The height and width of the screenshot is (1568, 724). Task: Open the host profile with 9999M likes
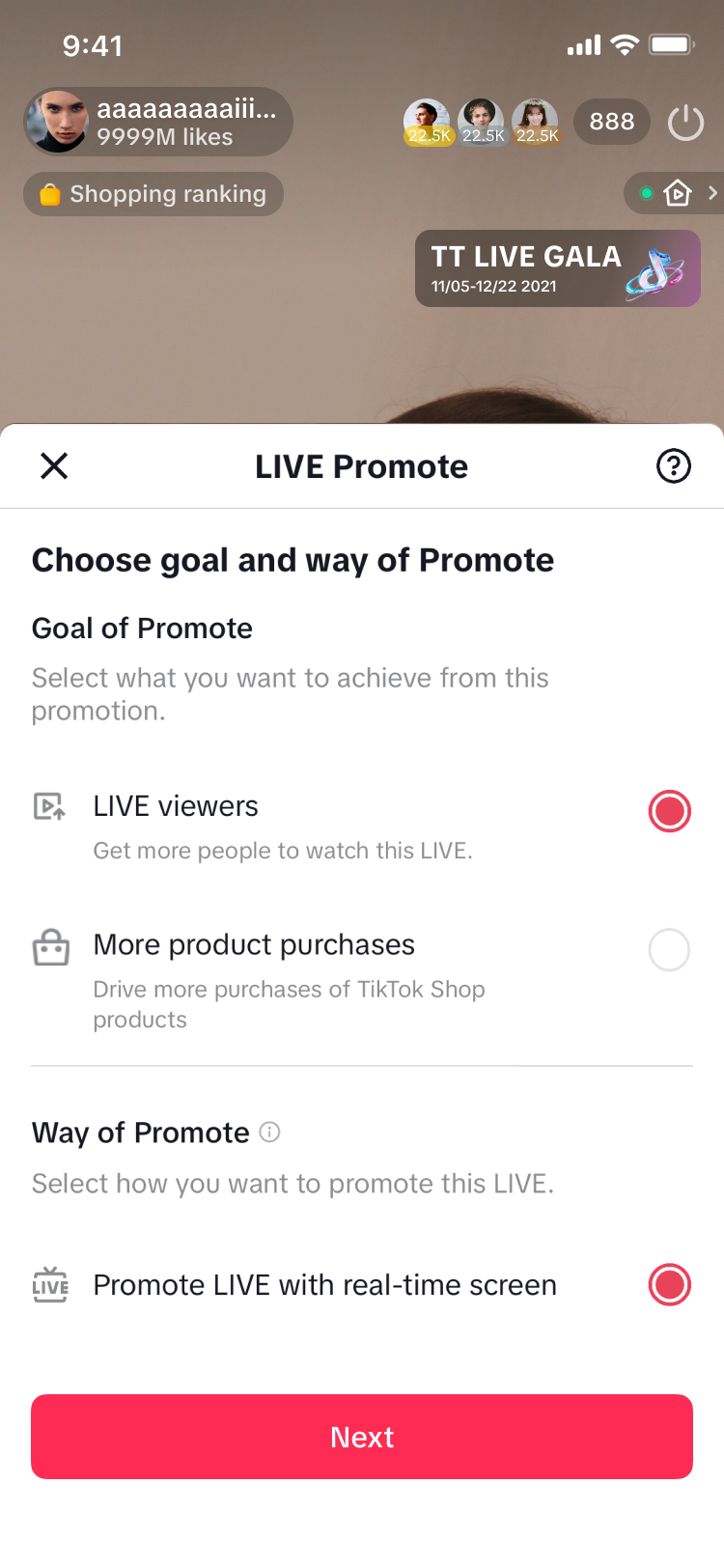coord(158,123)
